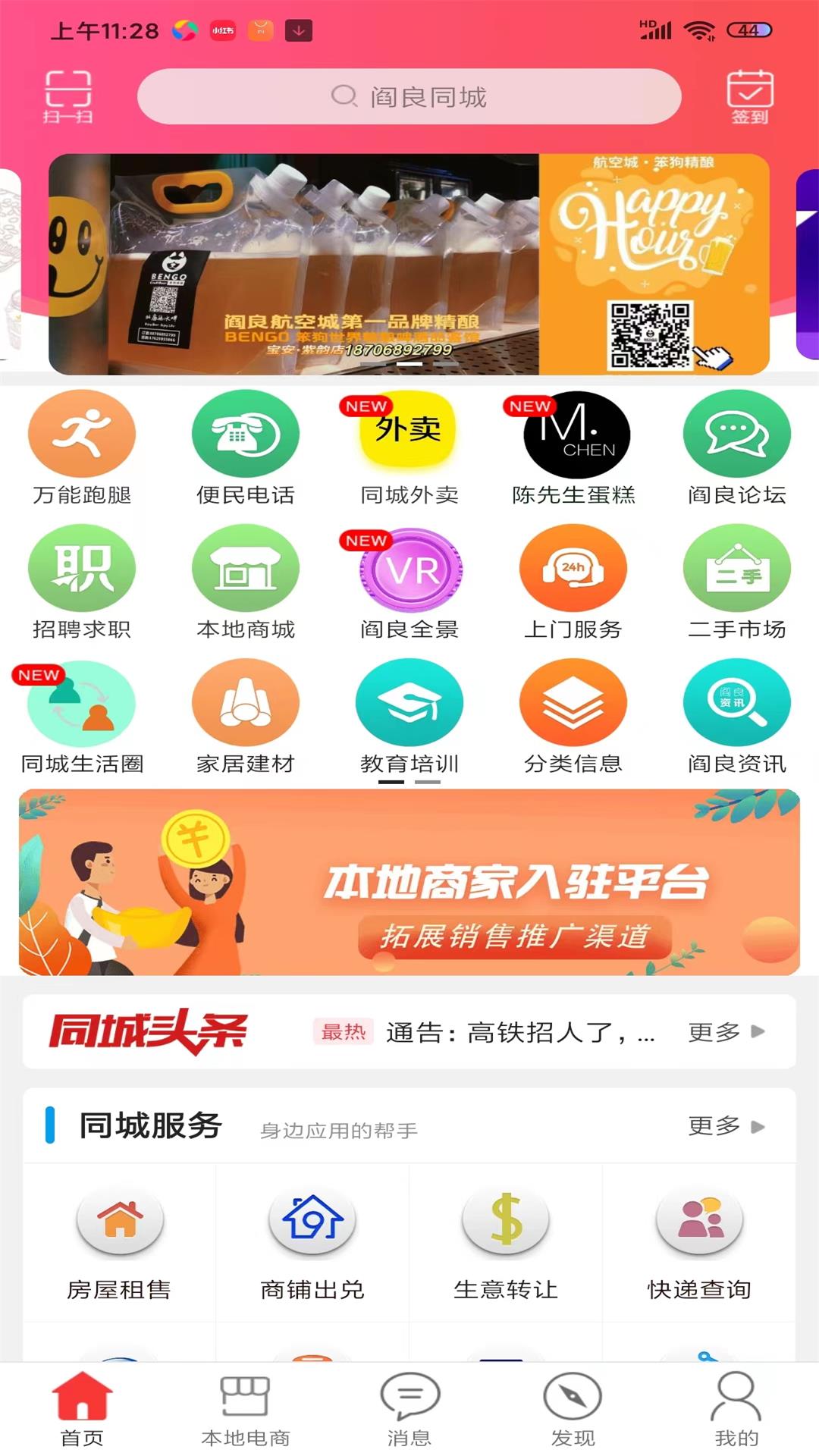
Task: Browse the 本地商城 mall
Action: [246, 582]
